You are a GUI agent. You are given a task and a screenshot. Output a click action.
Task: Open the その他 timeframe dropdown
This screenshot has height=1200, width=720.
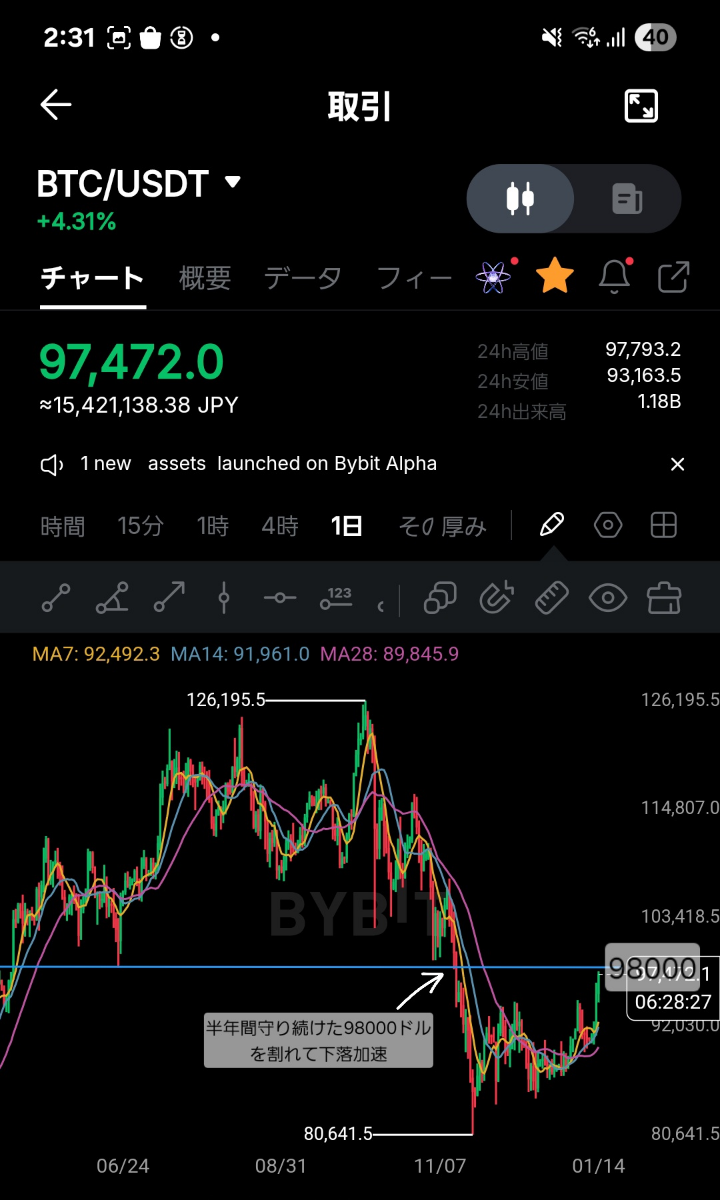pyautogui.click(x=442, y=524)
